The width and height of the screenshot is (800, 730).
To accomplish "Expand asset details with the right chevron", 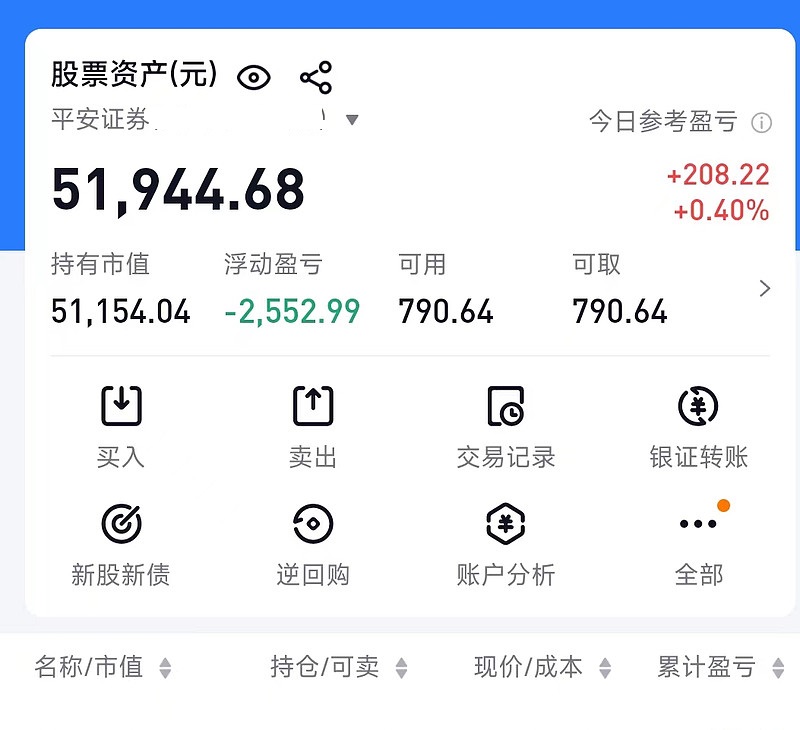I will (x=765, y=289).
